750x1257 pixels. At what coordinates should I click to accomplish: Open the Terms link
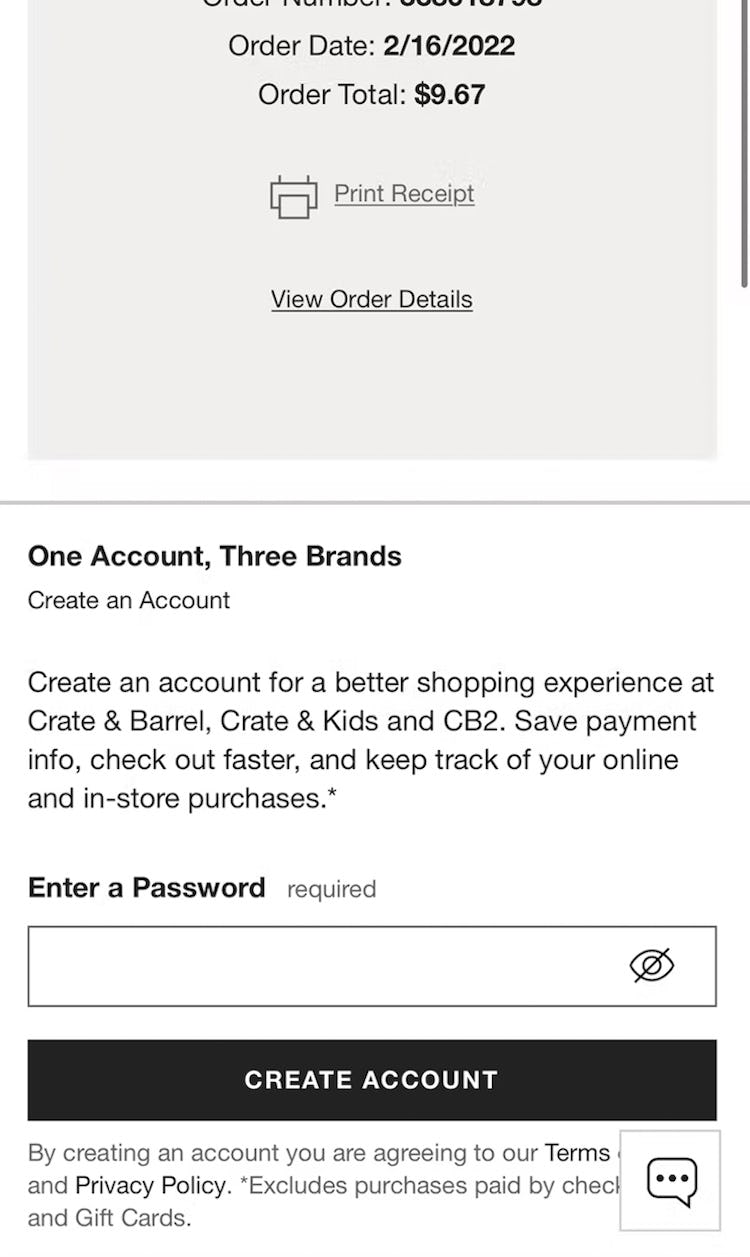tap(577, 1153)
